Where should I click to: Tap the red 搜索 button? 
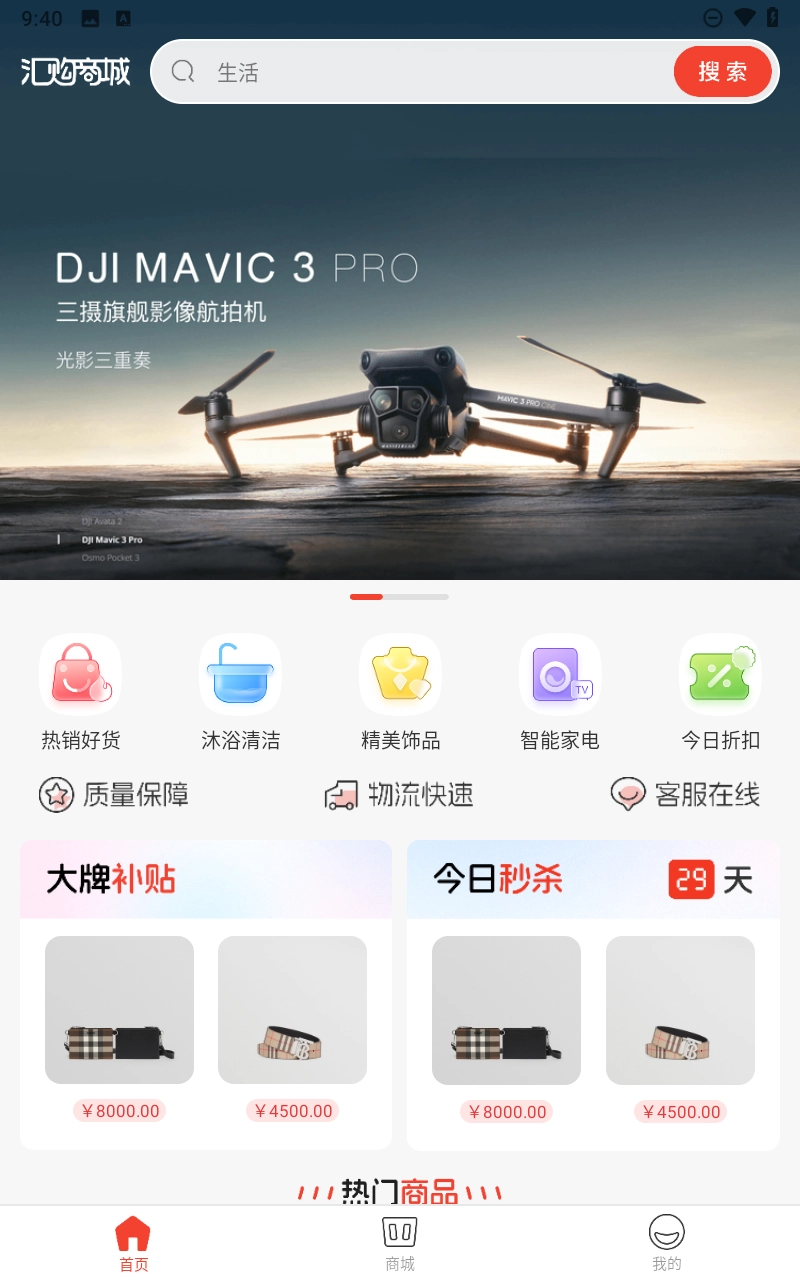(722, 72)
